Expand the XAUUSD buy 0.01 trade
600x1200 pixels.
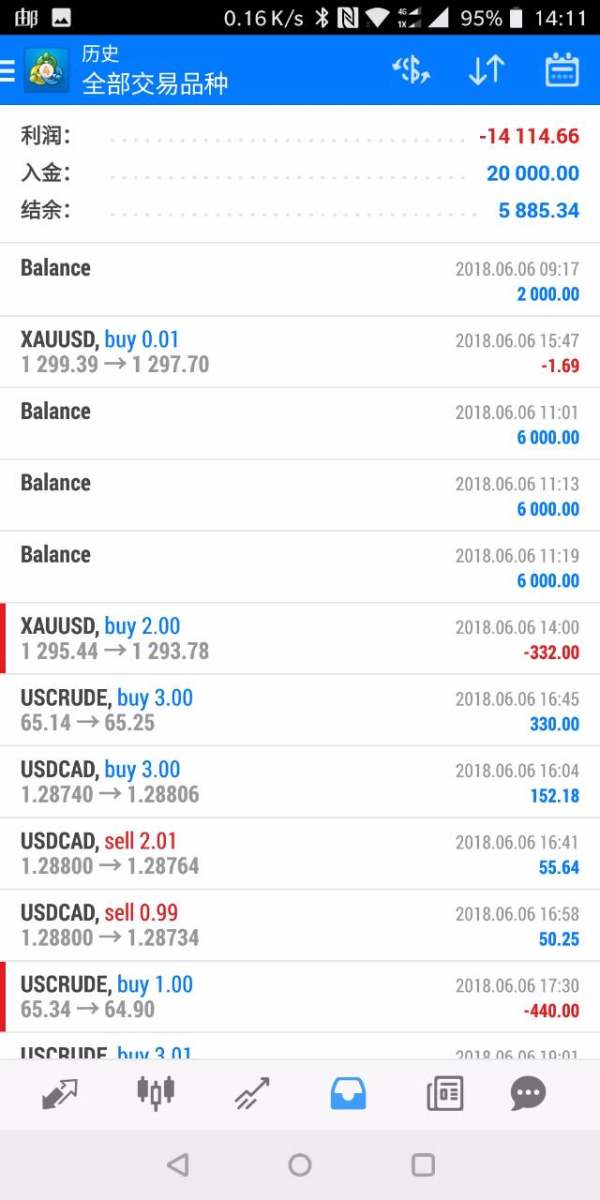pos(300,352)
